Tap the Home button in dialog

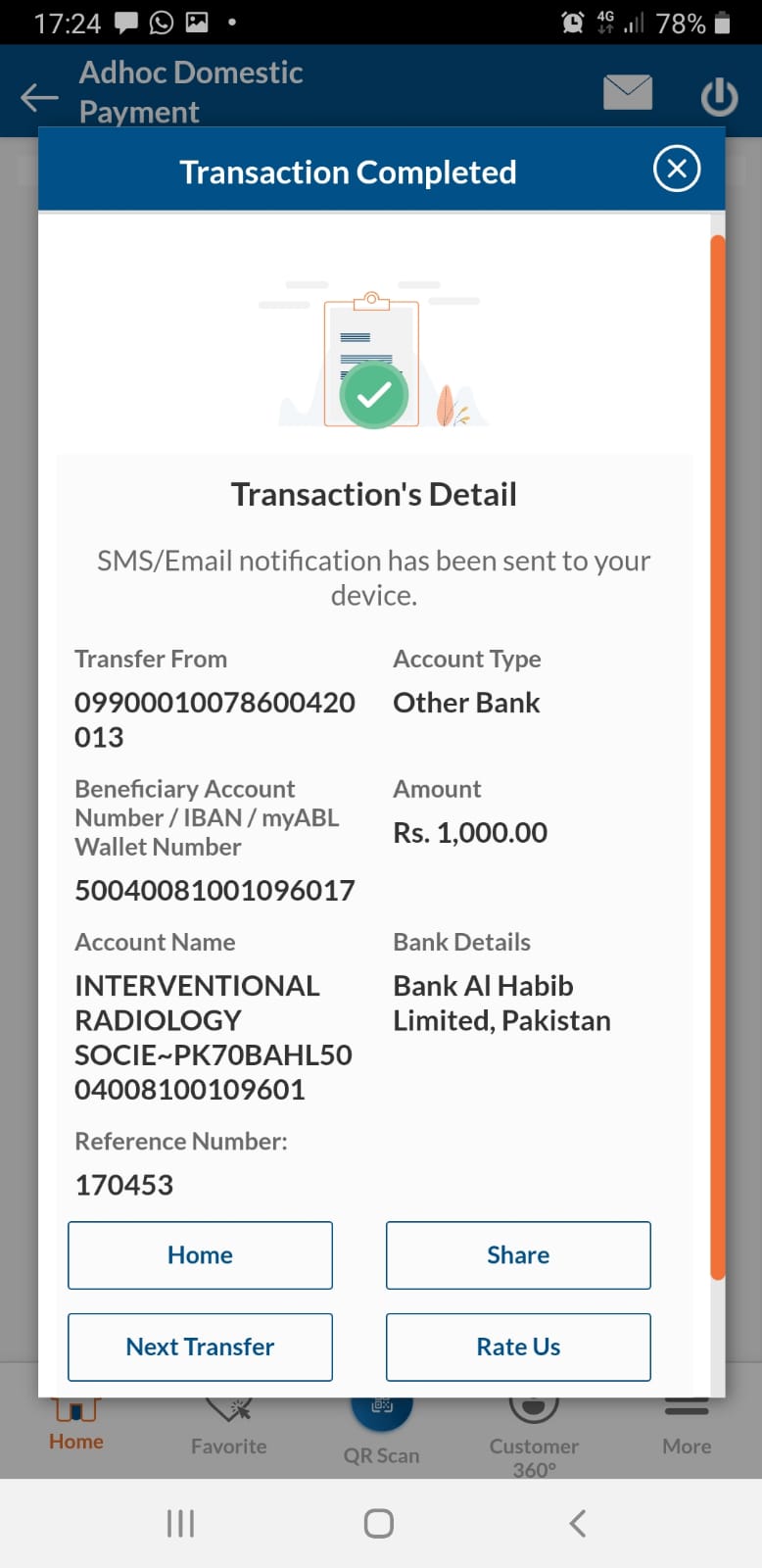point(200,1255)
